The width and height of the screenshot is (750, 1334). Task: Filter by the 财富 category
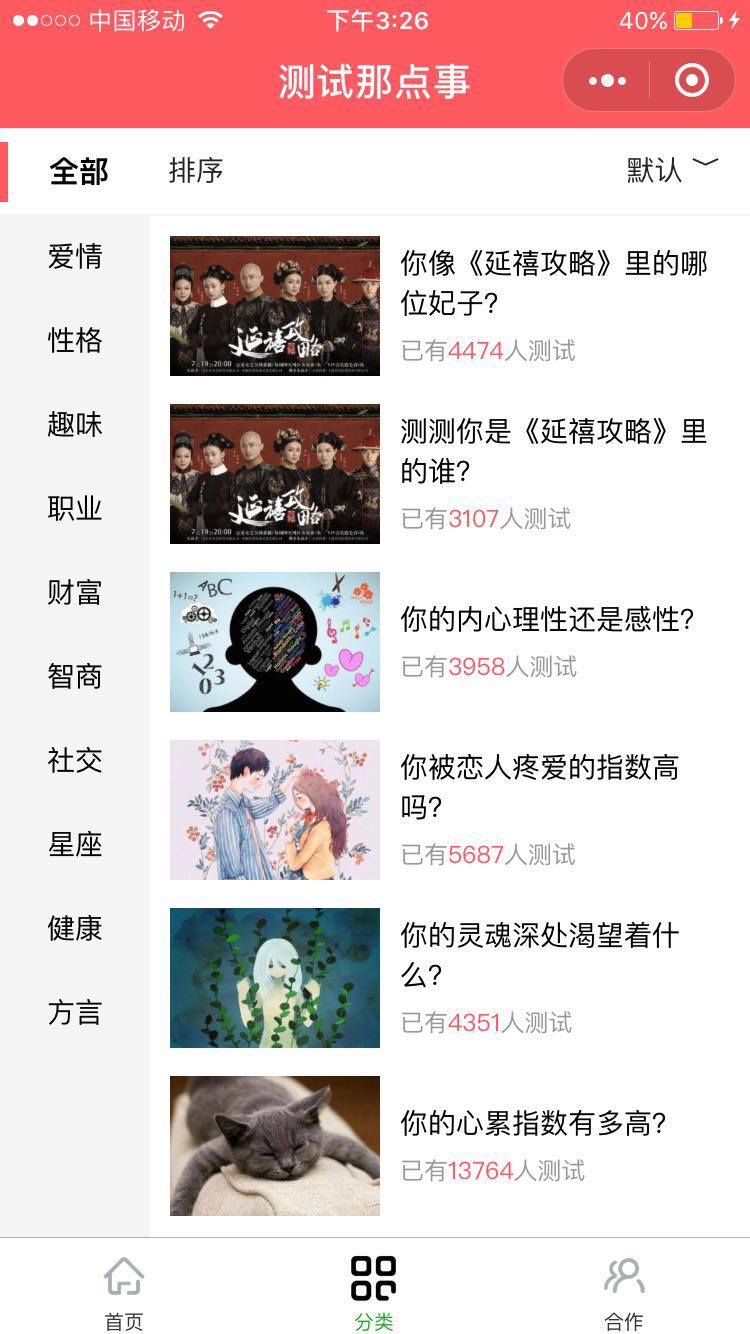[x=75, y=593]
